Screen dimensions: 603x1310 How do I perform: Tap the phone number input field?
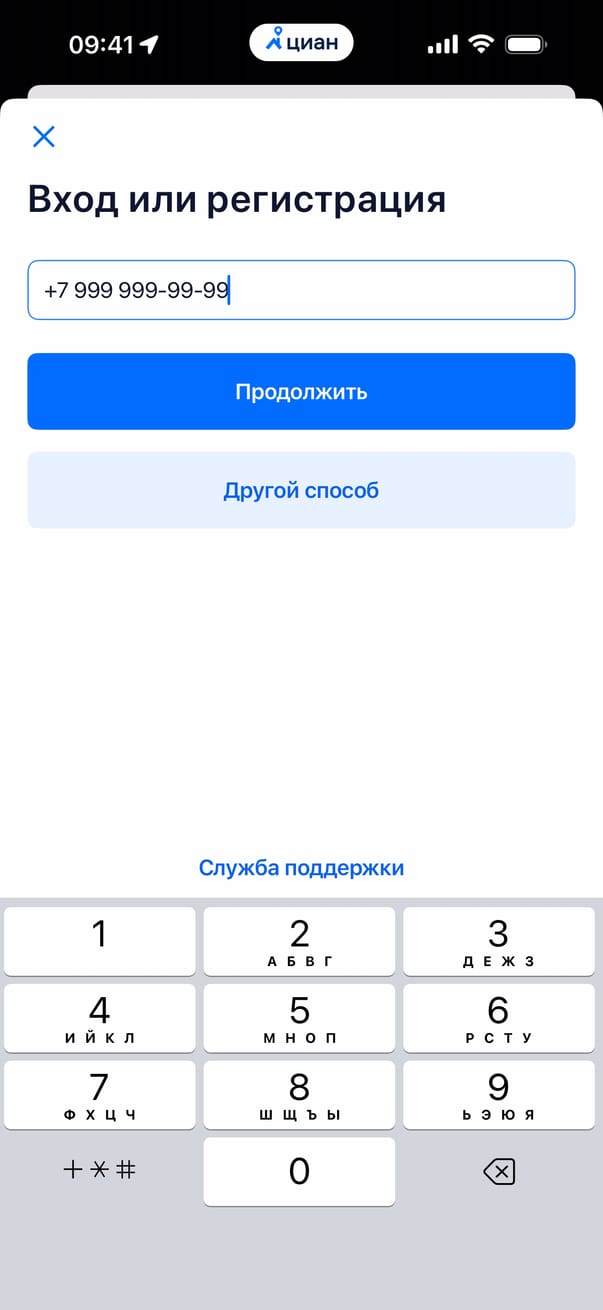coord(300,290)
